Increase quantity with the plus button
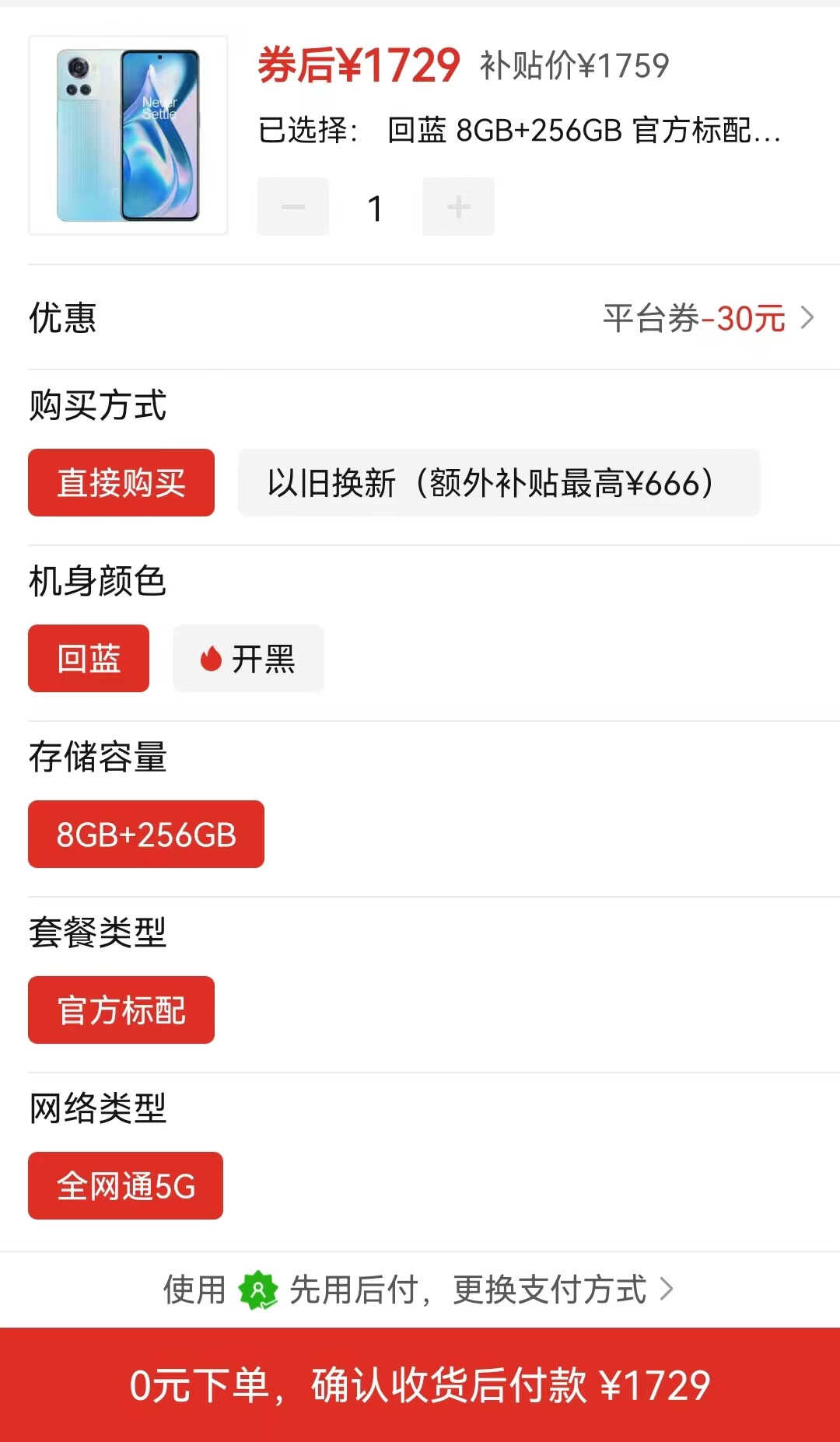This screenshot has height=1442, width=840. click(458, 207)
